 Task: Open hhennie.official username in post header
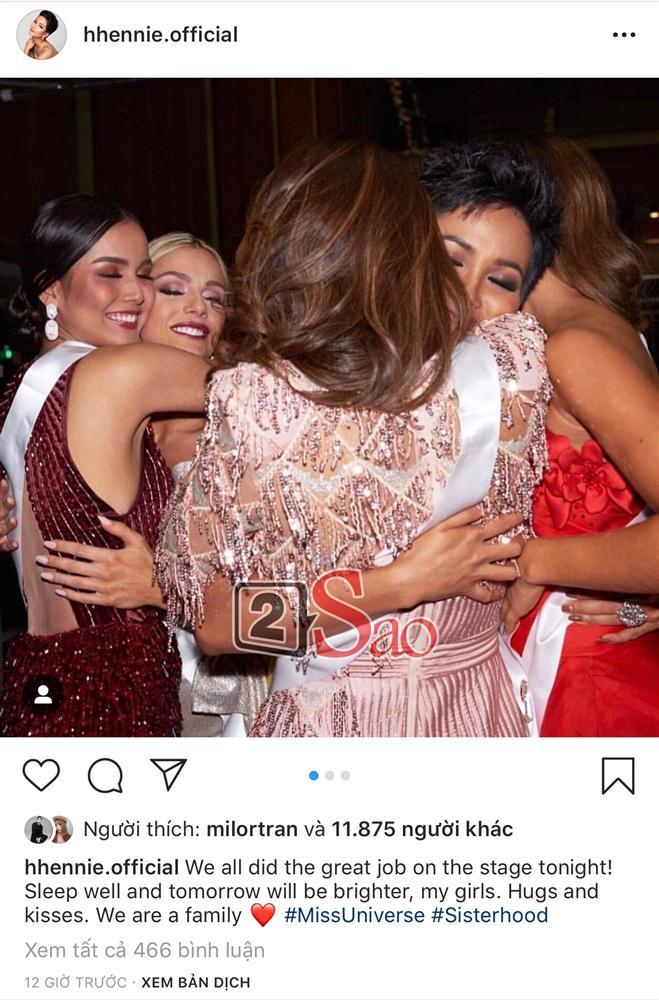click(160, 35)
